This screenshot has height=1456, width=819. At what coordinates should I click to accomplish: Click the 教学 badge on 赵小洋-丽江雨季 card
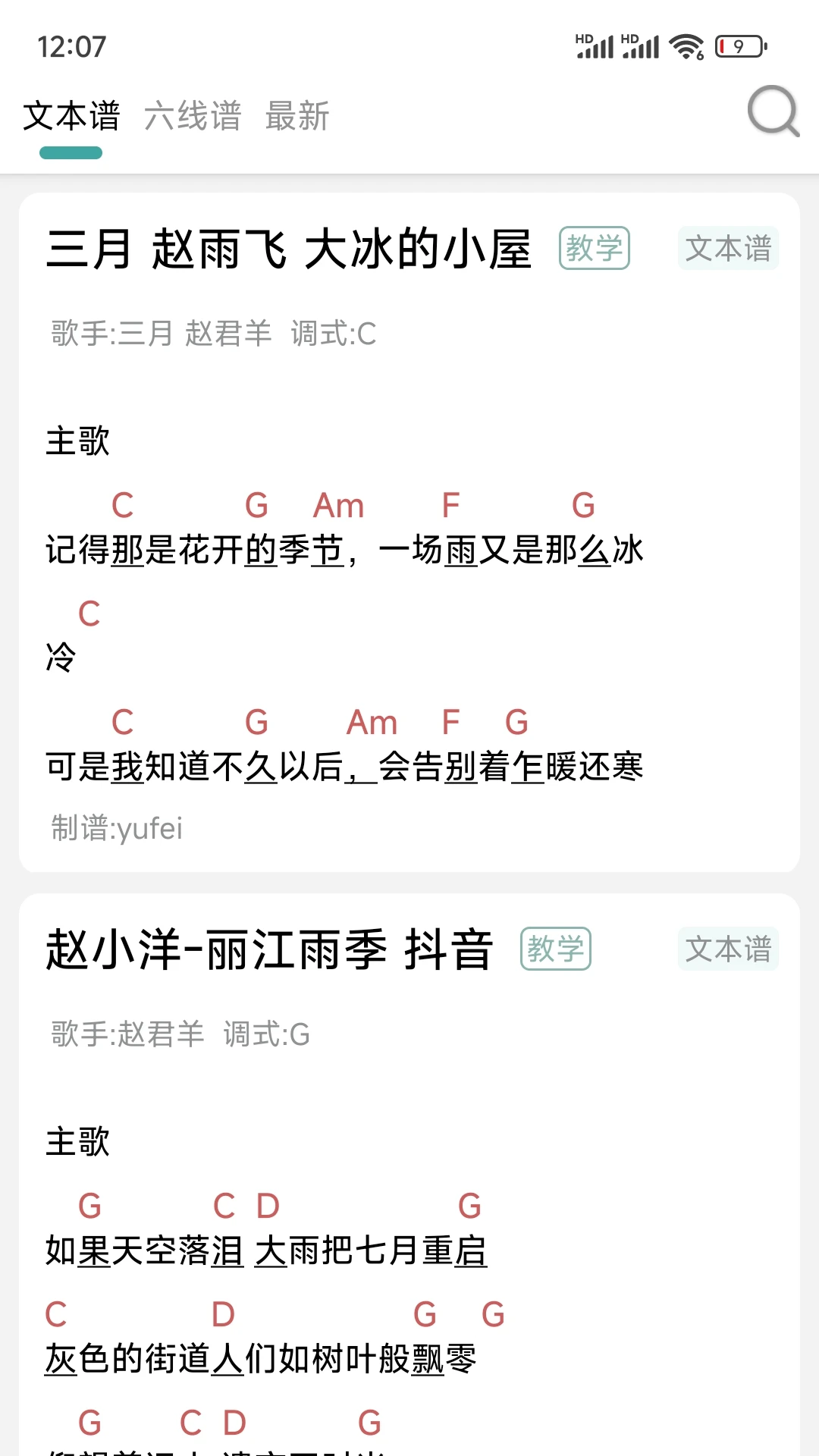point(556,949)
